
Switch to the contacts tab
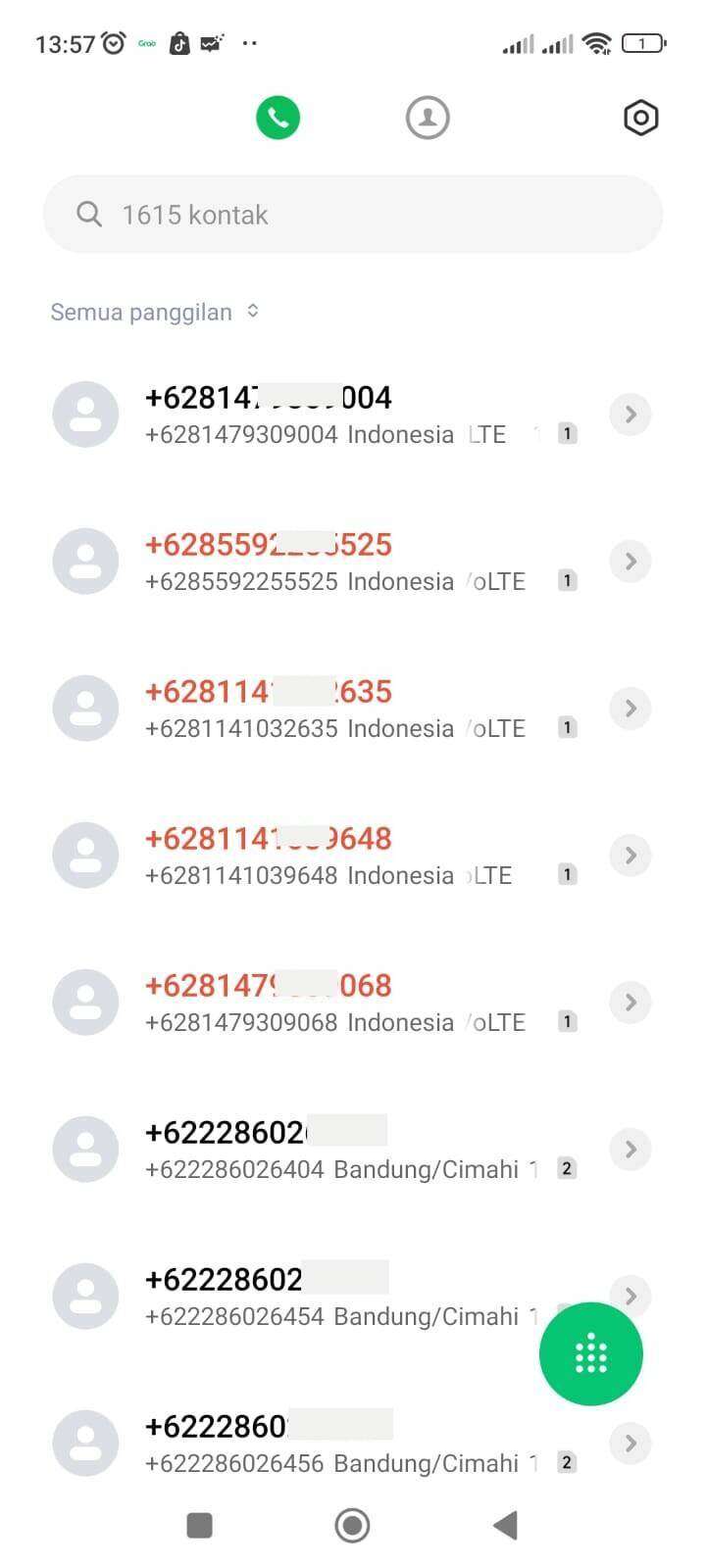427,117
